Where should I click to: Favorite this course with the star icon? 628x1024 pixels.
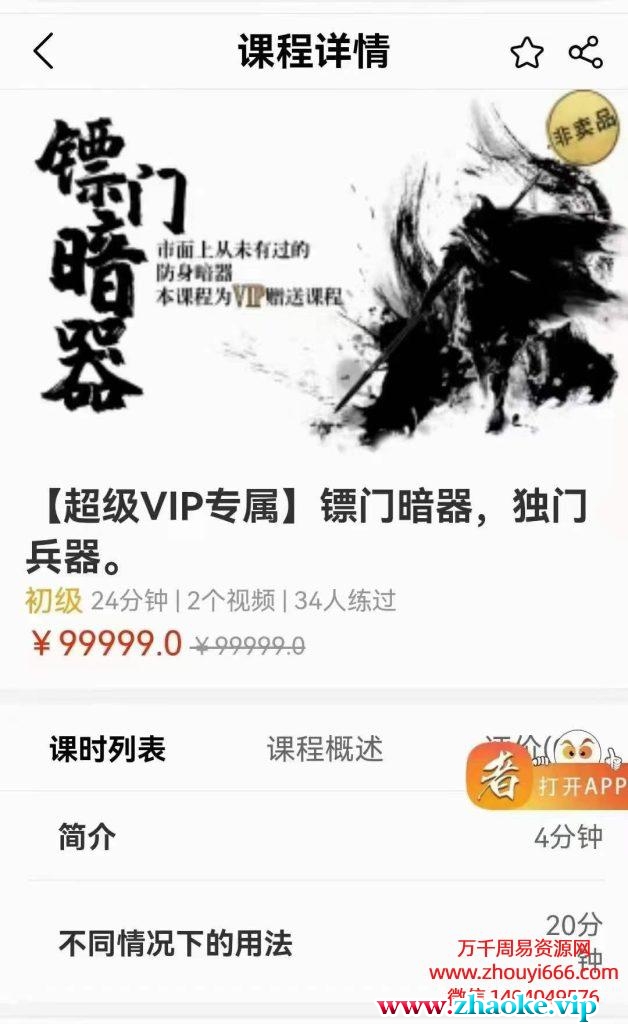[526, 52]
